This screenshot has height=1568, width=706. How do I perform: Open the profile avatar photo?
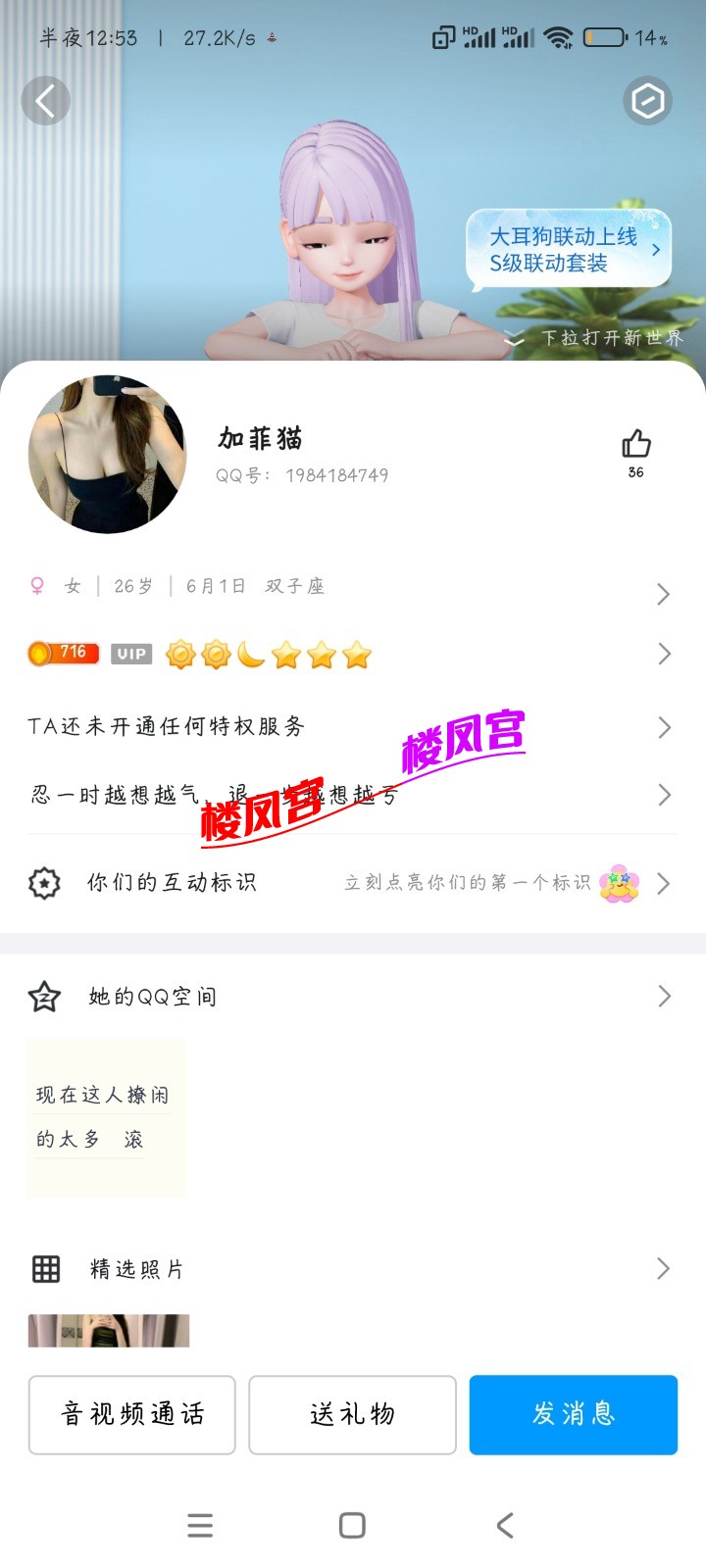(108, 455)
